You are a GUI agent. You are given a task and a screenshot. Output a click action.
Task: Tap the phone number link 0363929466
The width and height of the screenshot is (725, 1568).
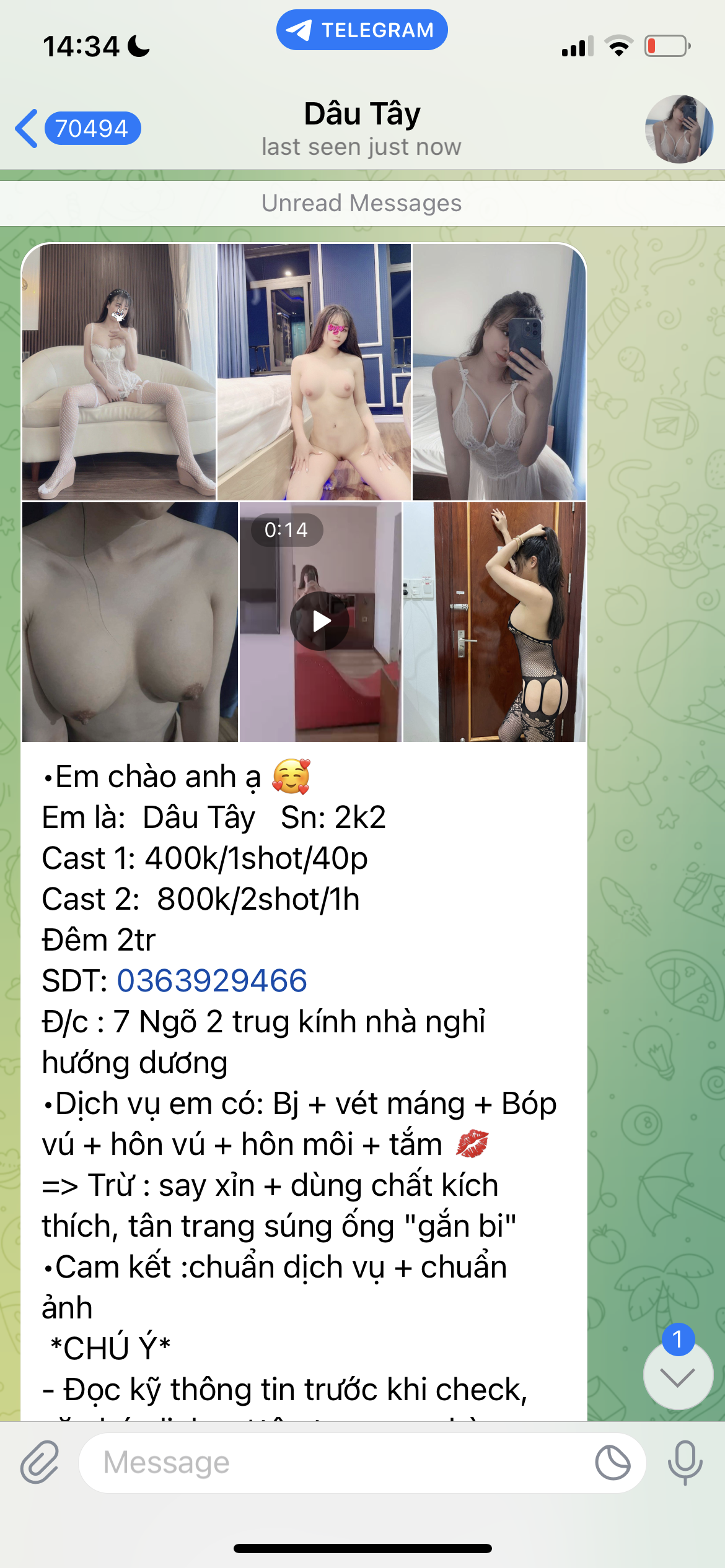[212, 981]
